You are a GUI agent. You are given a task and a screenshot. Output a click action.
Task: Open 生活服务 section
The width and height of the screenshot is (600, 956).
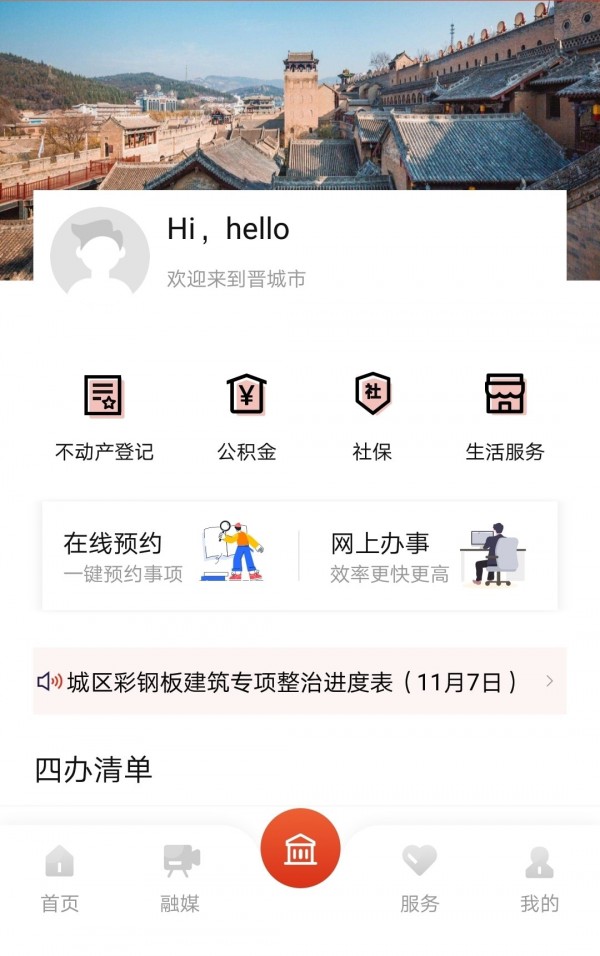point(504,415)
